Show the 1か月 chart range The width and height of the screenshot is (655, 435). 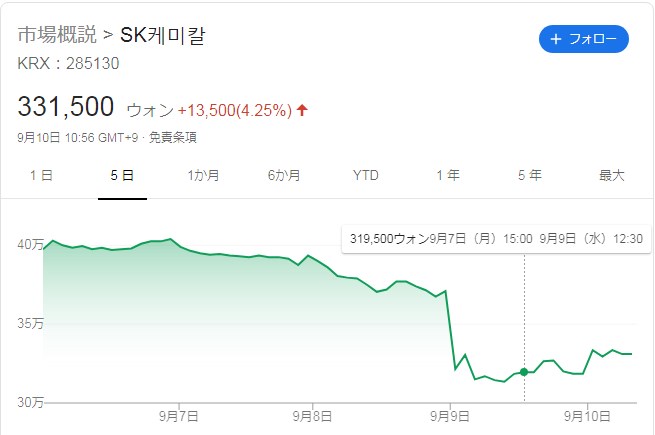pyautogui.click(x=203, y=175)
